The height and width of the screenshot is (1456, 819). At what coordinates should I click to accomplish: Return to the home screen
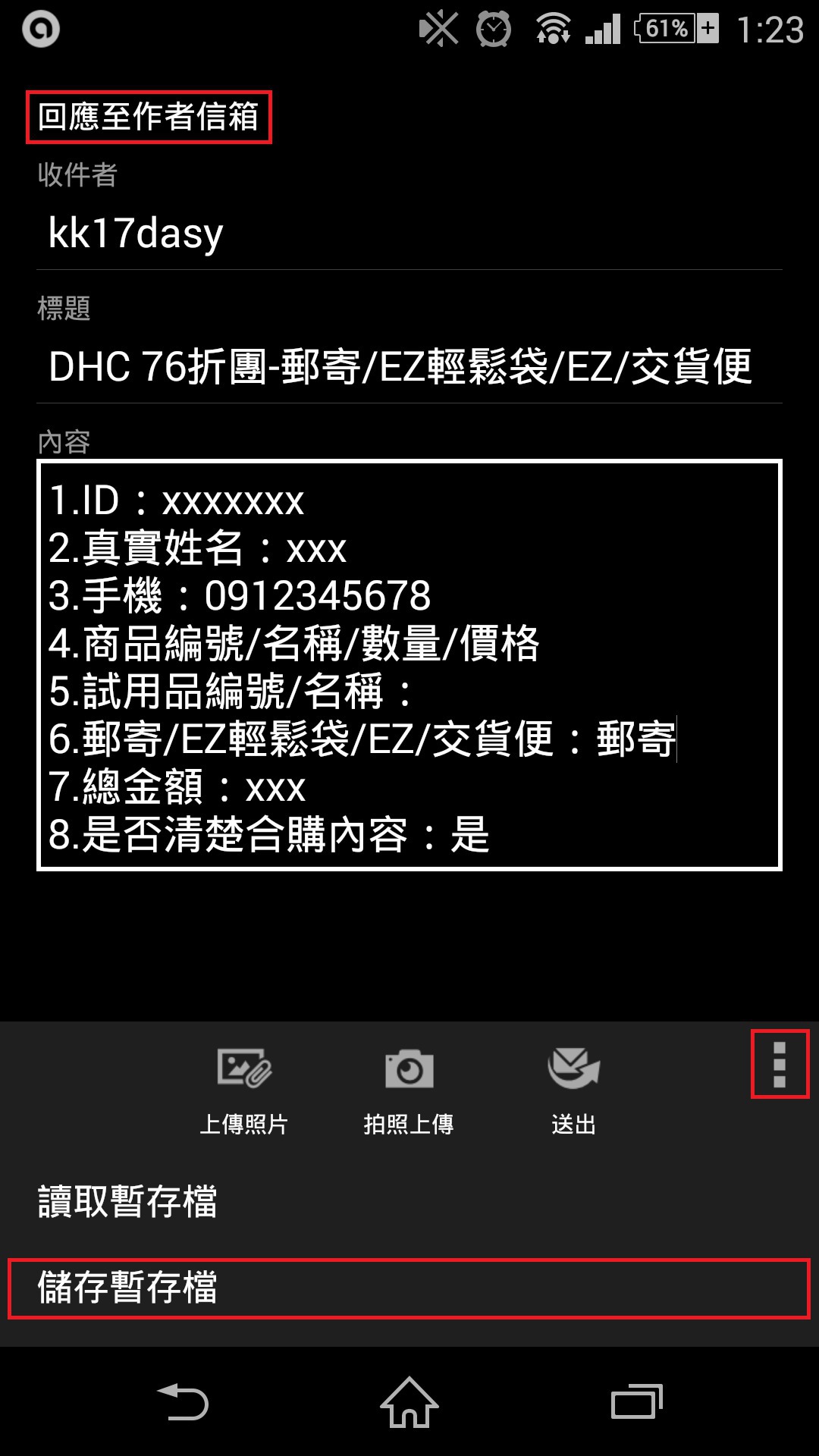(409, 1402)
